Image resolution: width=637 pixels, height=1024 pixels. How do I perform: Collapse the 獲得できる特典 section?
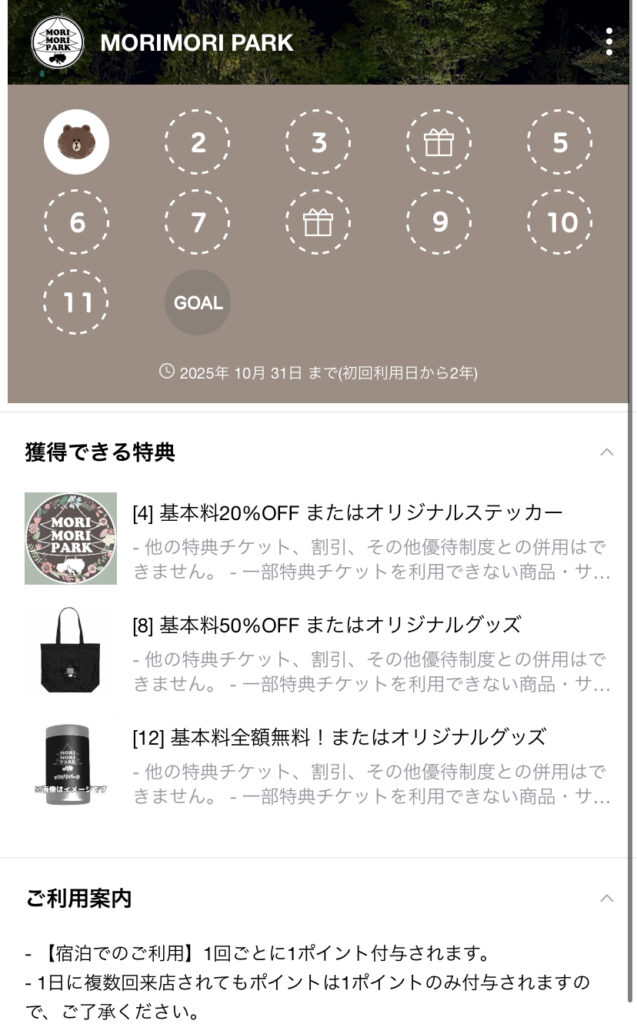[x=606, y=452]
